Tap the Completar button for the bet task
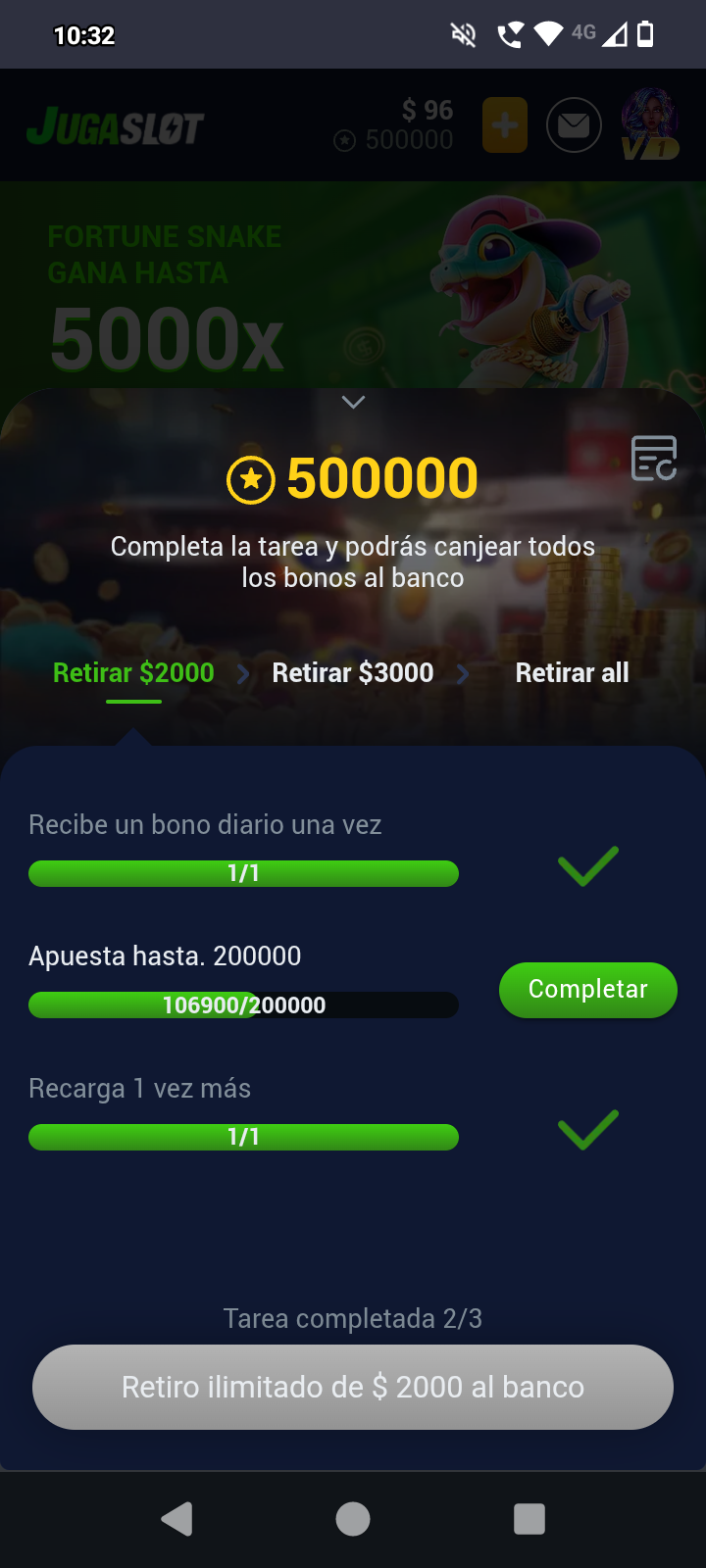 [587, 990]
